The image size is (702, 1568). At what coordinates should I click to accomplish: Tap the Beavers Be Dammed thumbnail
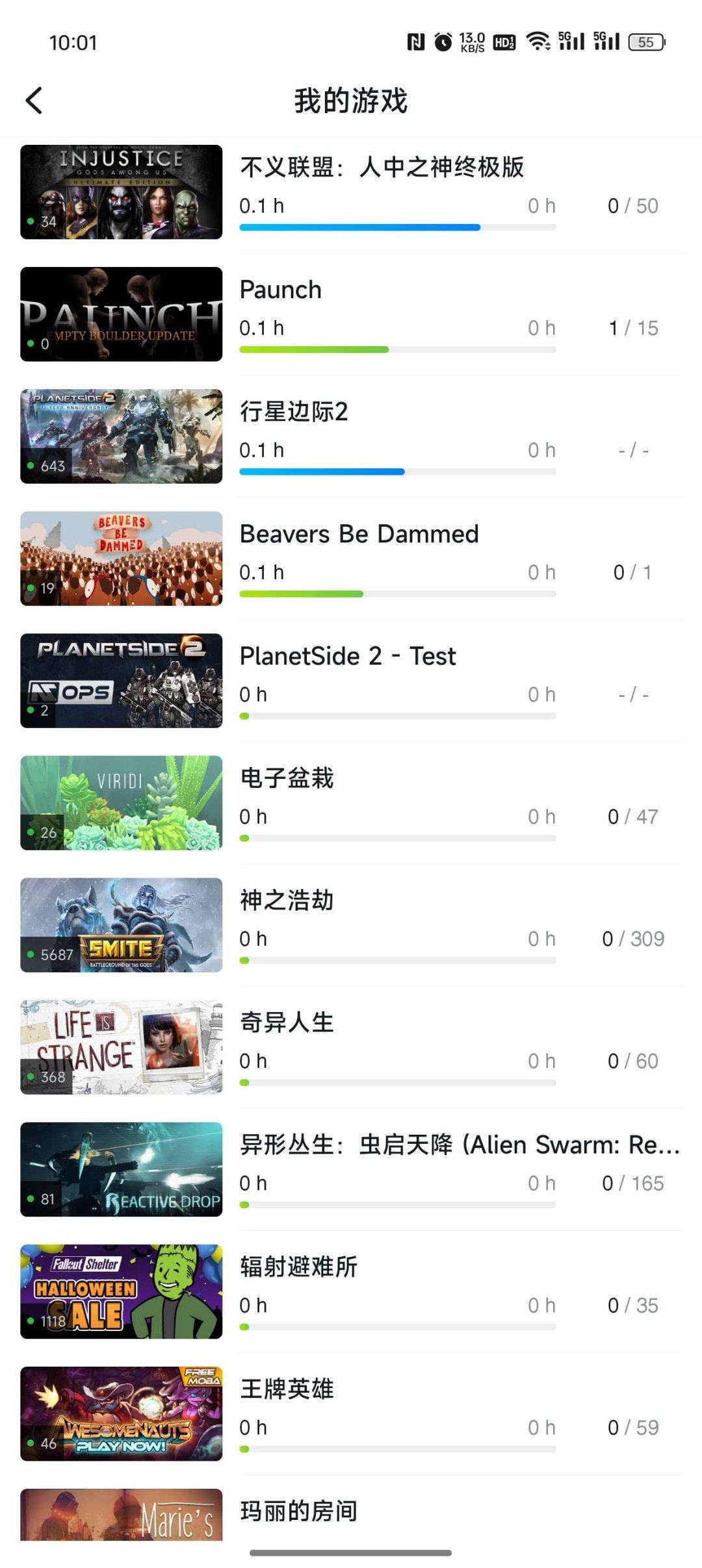point(121,557)
